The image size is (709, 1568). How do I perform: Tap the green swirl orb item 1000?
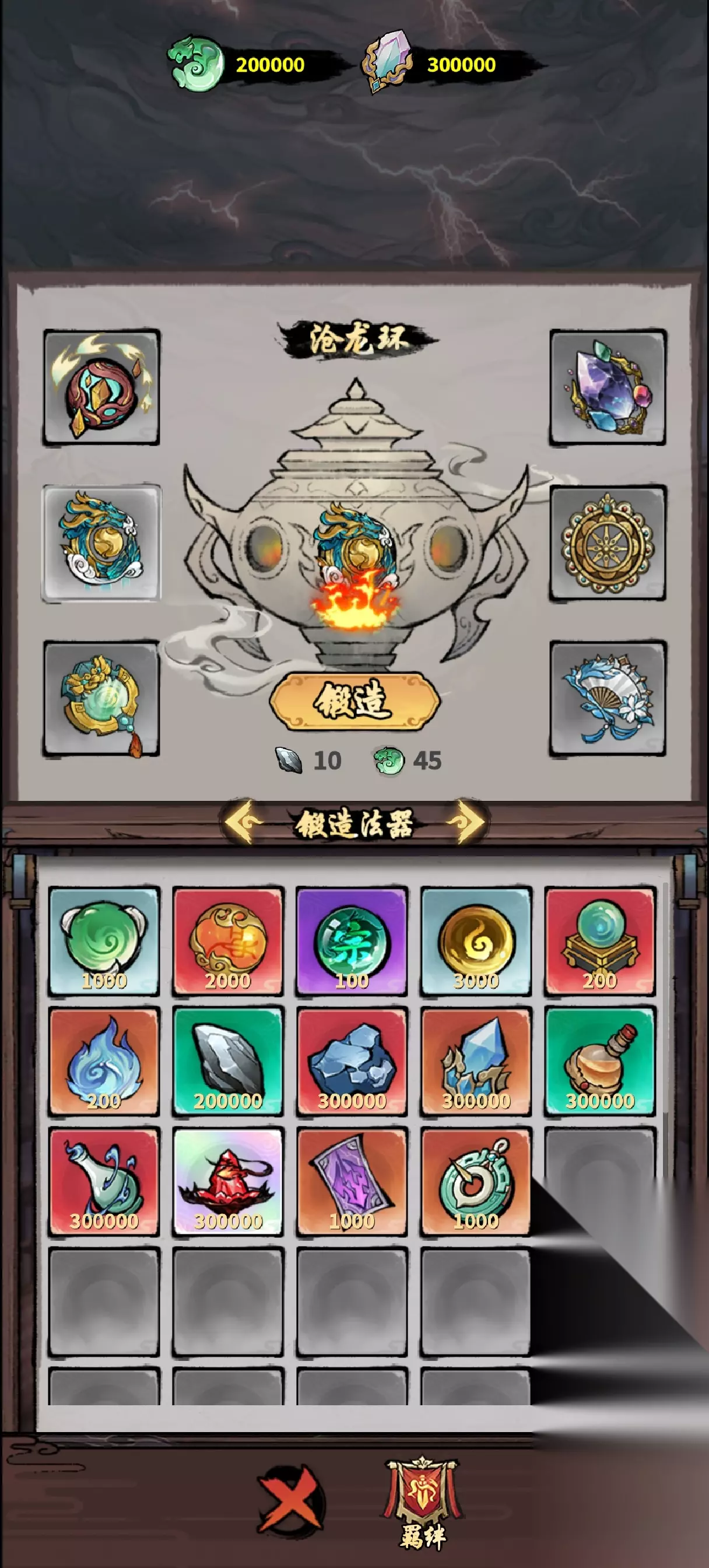(x=104, y=941)
